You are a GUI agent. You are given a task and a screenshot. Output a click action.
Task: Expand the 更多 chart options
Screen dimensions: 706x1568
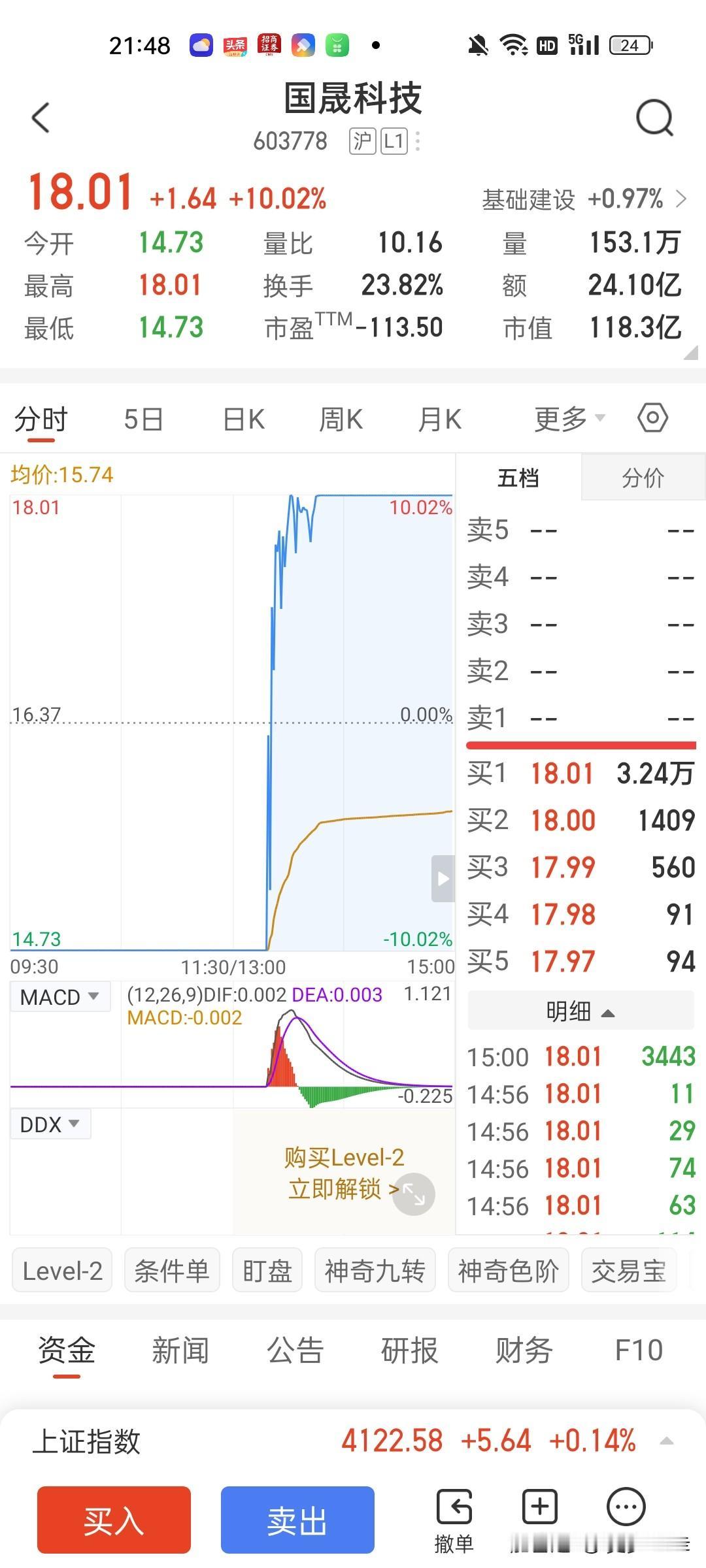[x=569, y=419]
